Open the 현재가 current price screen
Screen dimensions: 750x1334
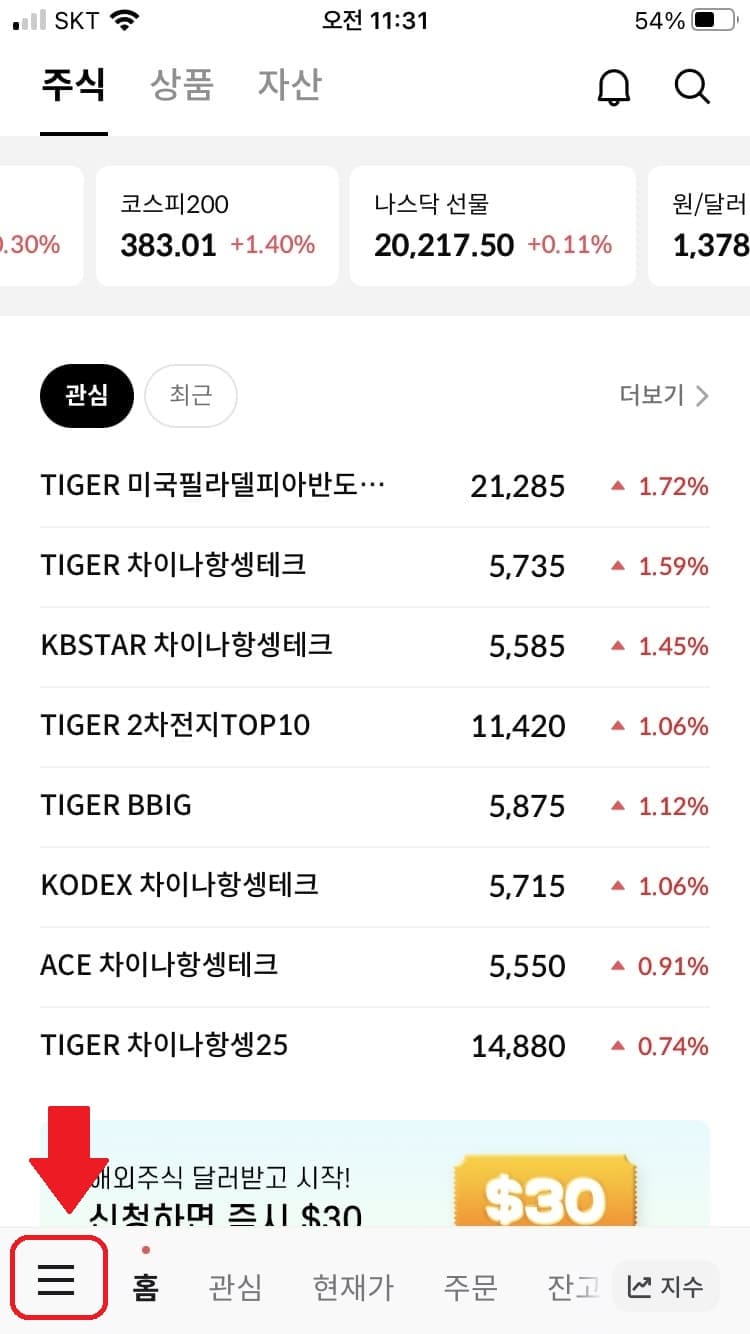352,1287
